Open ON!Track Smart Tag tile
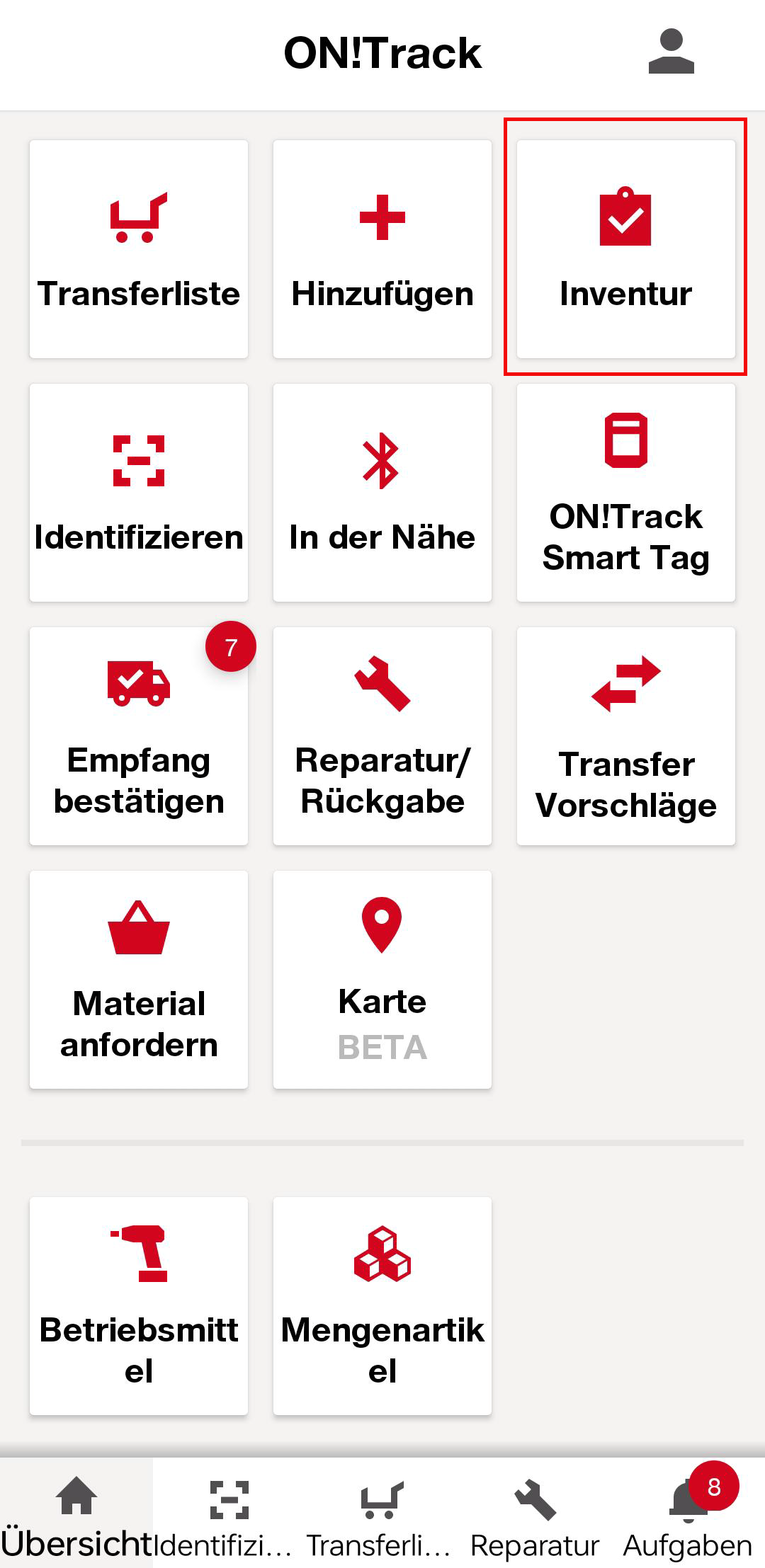Image resolution: width=765 pixels, height=1568 pixels. 626,493
